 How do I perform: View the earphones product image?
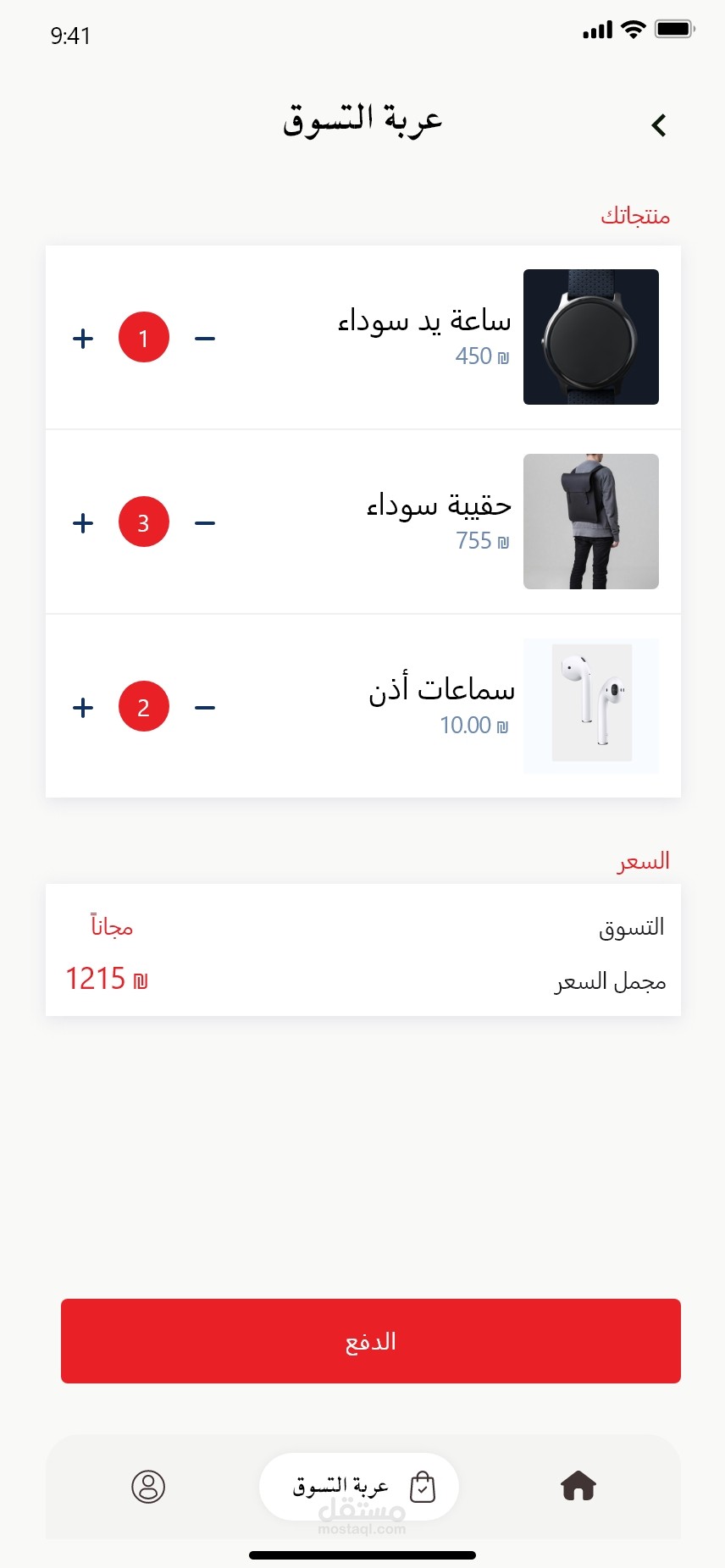coord(590,706)
